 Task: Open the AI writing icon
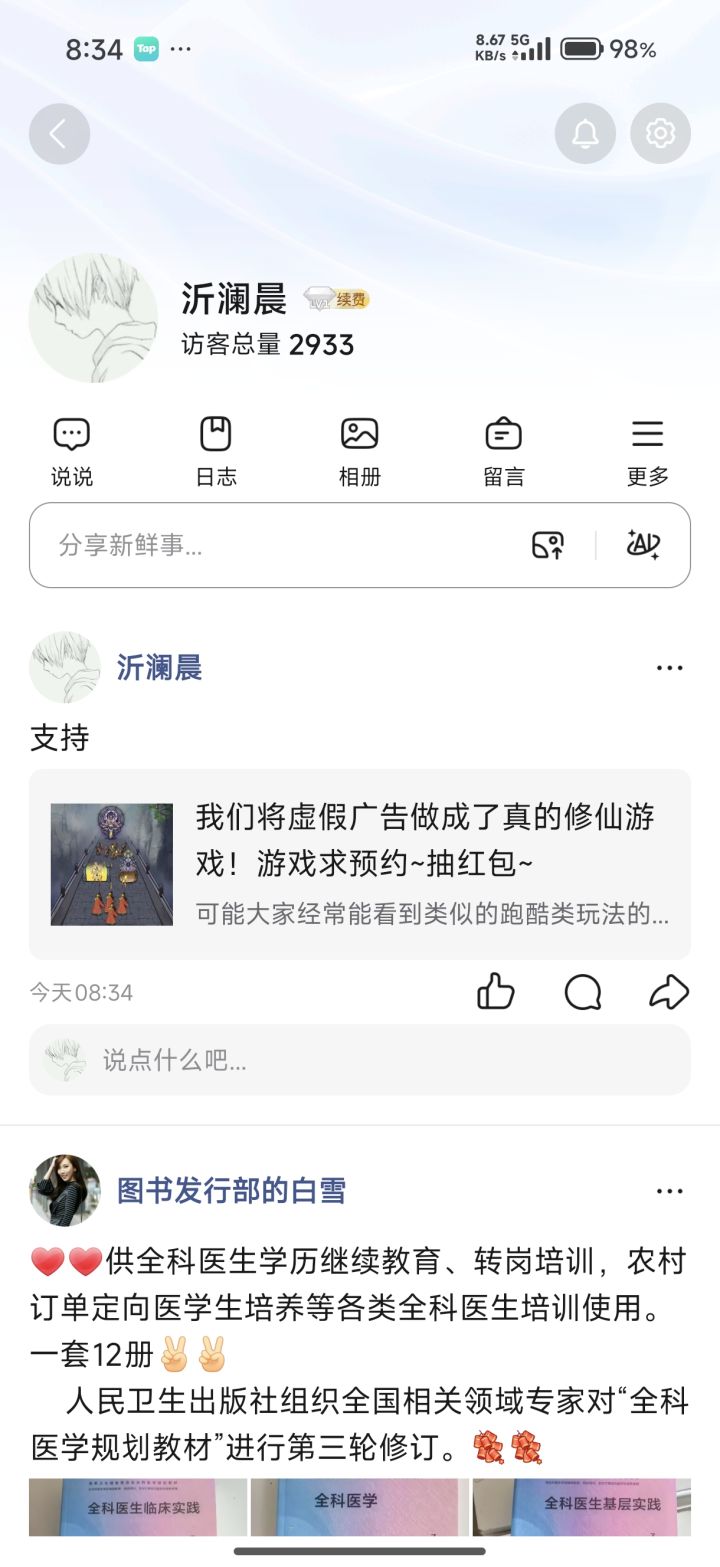[643, 545]
